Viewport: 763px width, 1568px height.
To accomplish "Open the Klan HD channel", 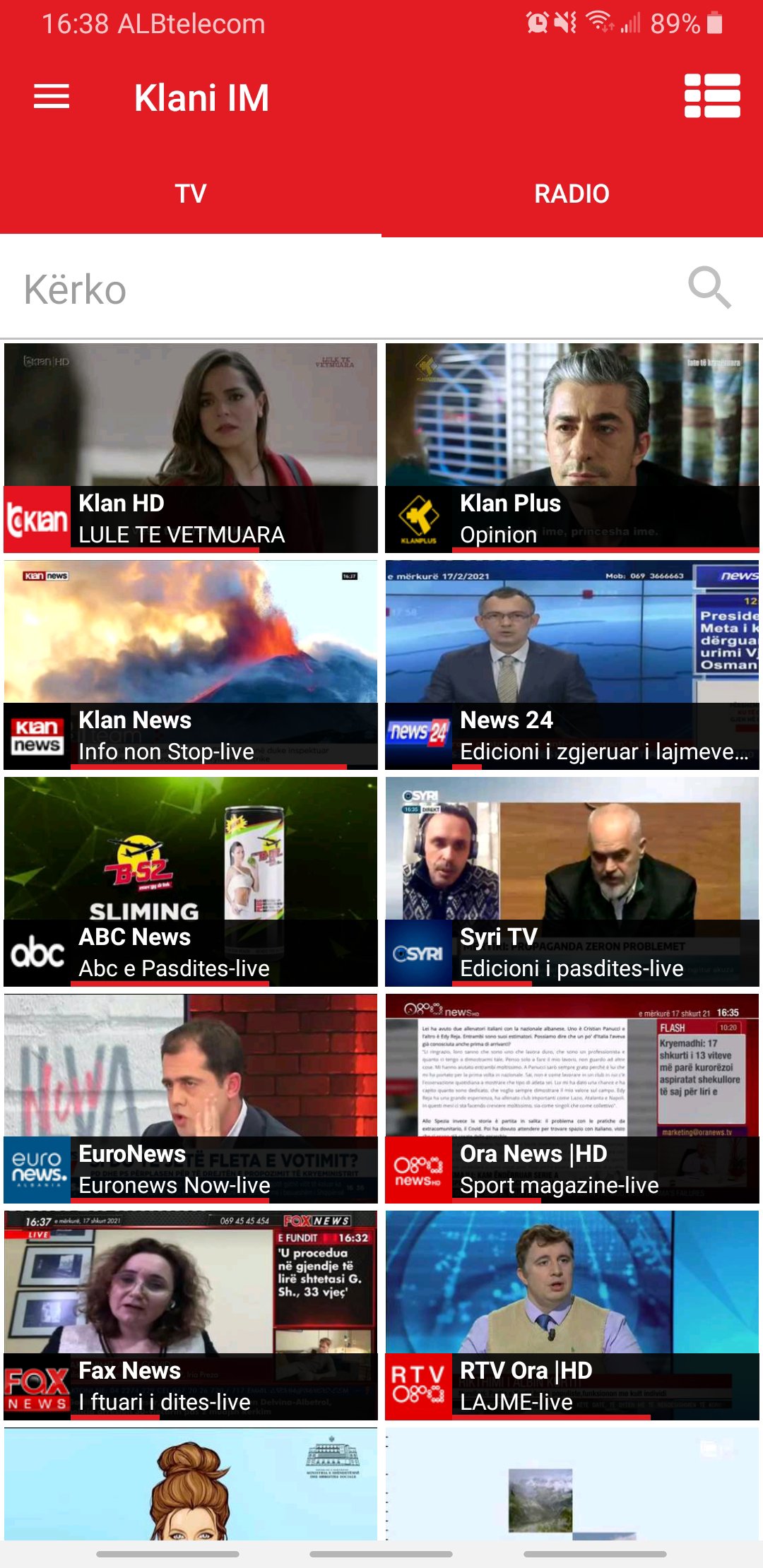I will (x=191, y=448).
